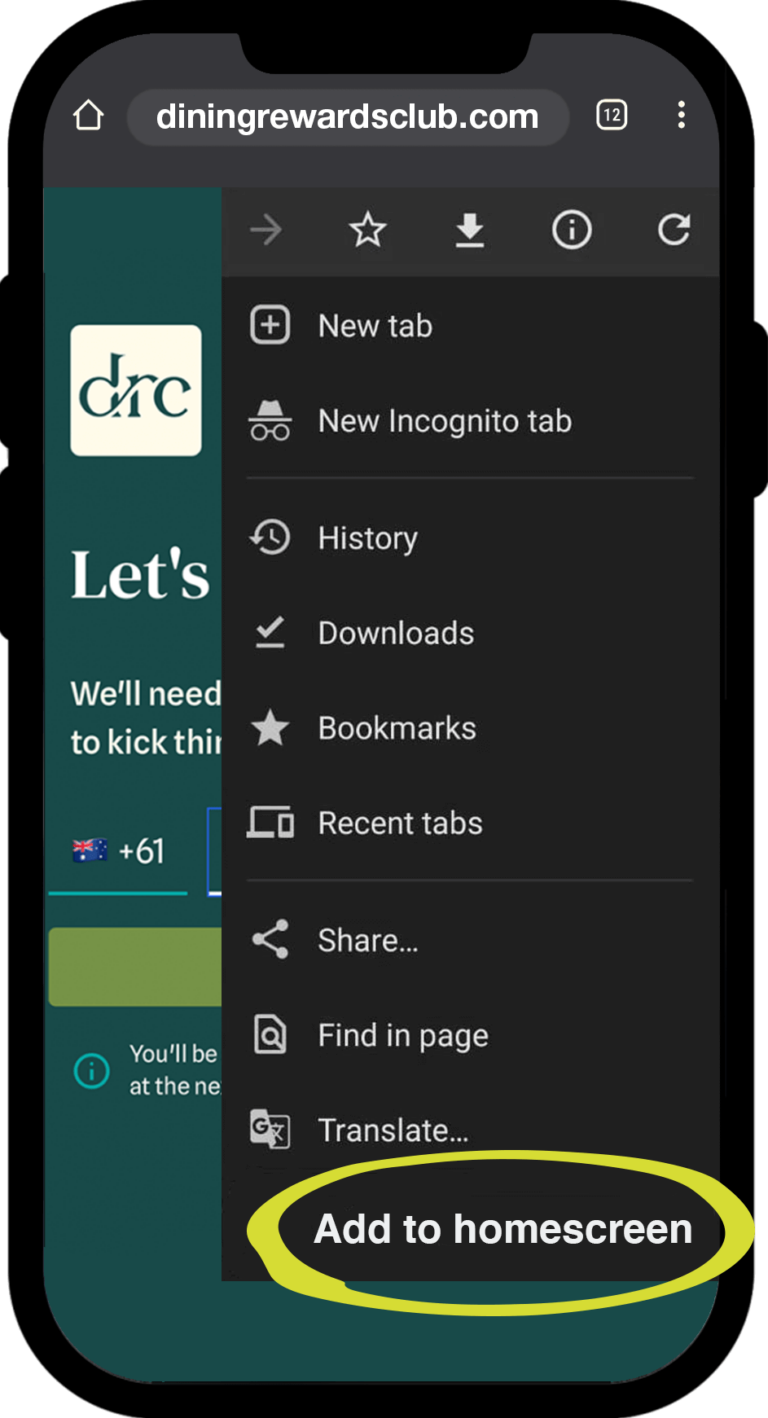This screenshot has width=768, height=1418.
Task: Tap the DRC app logo
Action: (136, 389)
